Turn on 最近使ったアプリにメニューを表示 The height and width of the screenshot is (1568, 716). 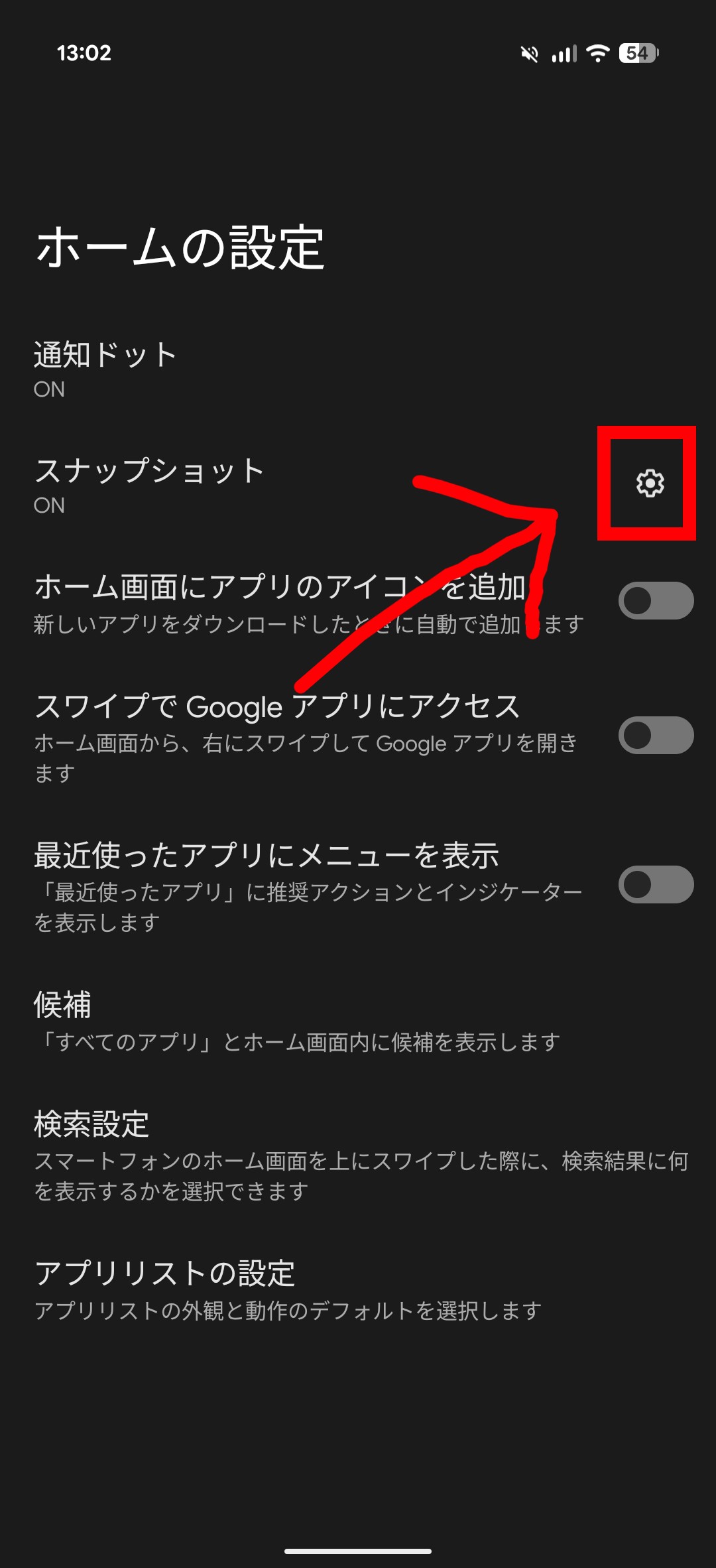point(656,884)
